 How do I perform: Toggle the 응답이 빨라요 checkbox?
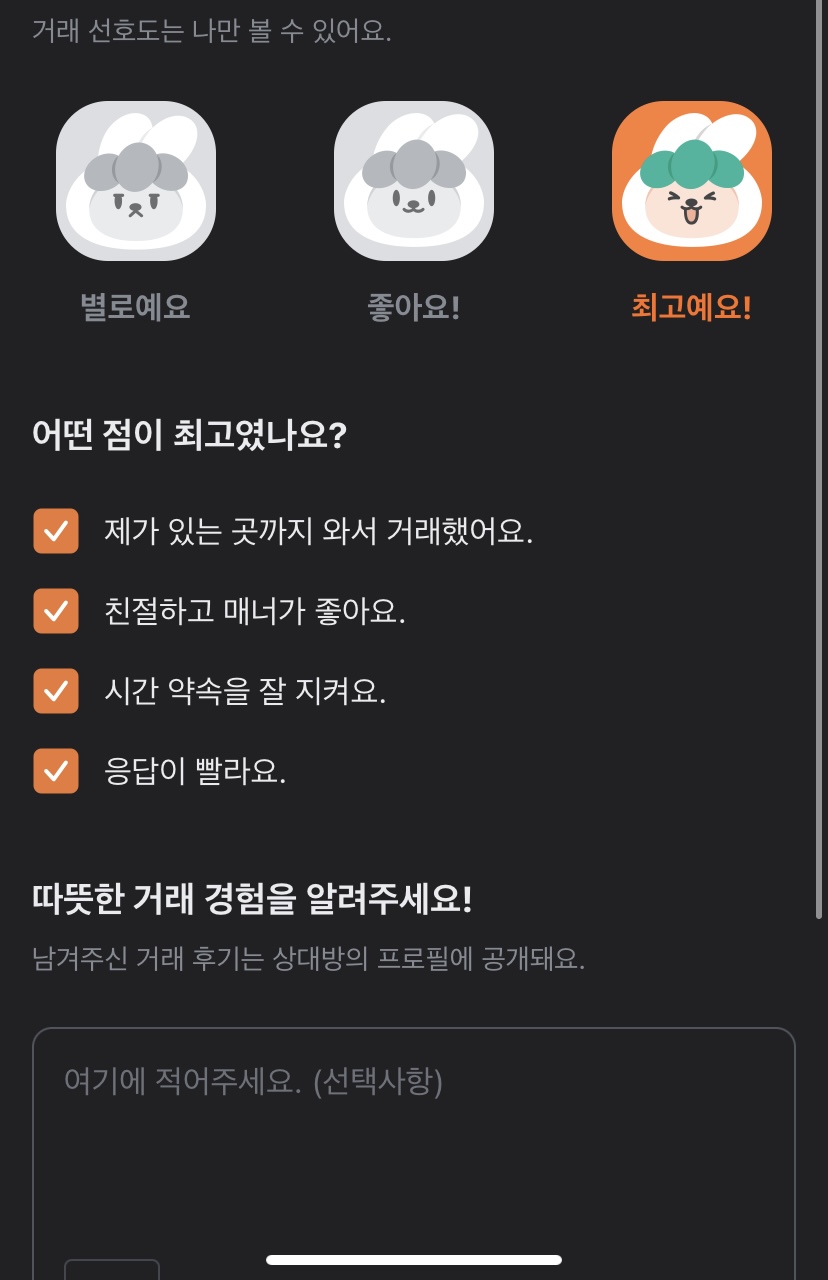56,771
